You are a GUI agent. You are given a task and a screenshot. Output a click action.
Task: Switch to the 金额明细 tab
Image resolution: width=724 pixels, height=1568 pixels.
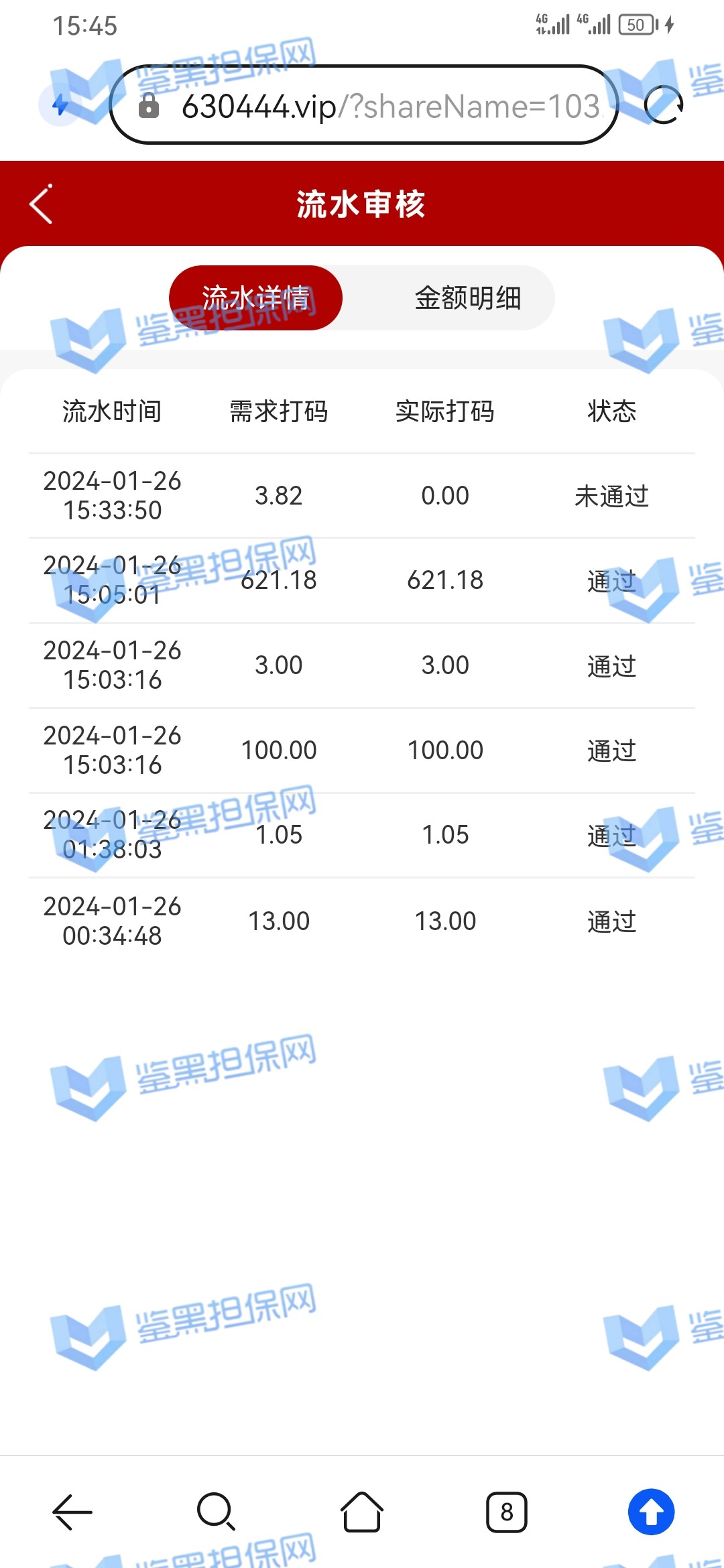coord(467,298)
